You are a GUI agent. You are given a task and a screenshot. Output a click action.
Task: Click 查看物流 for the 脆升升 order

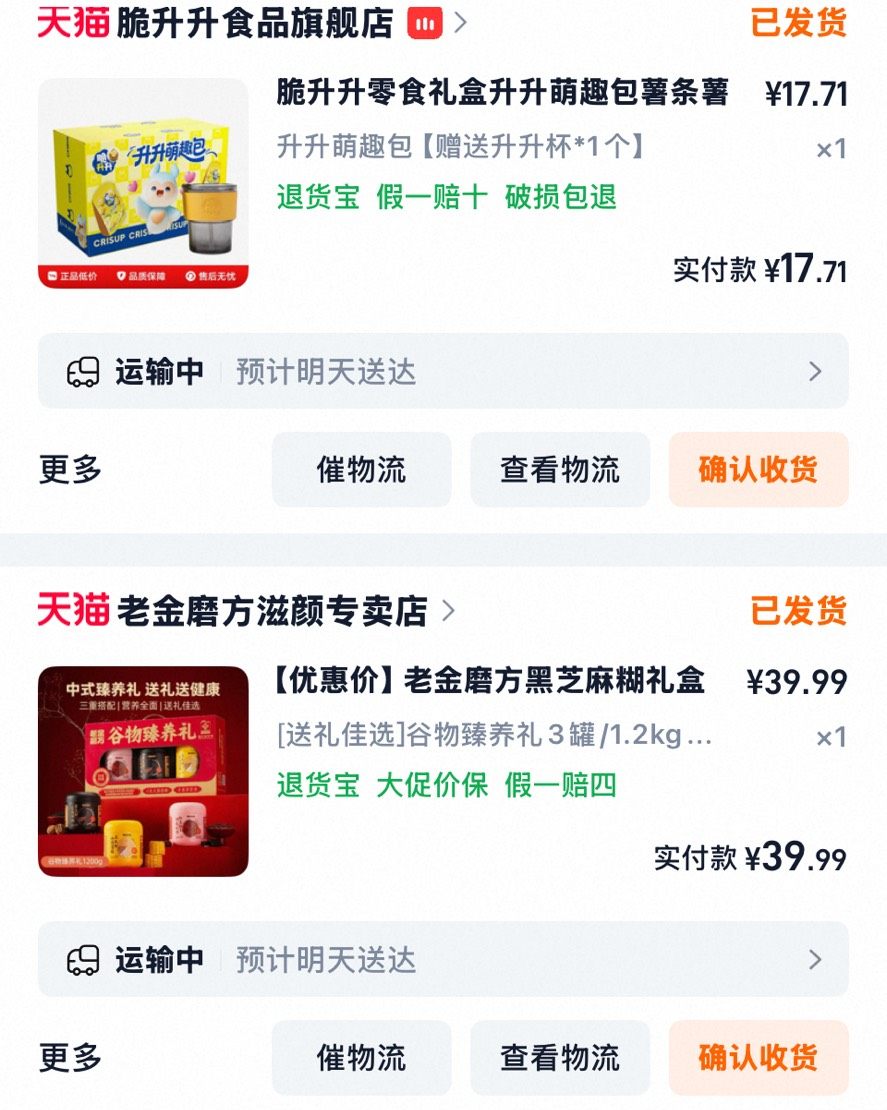click(x=560, y=469)
